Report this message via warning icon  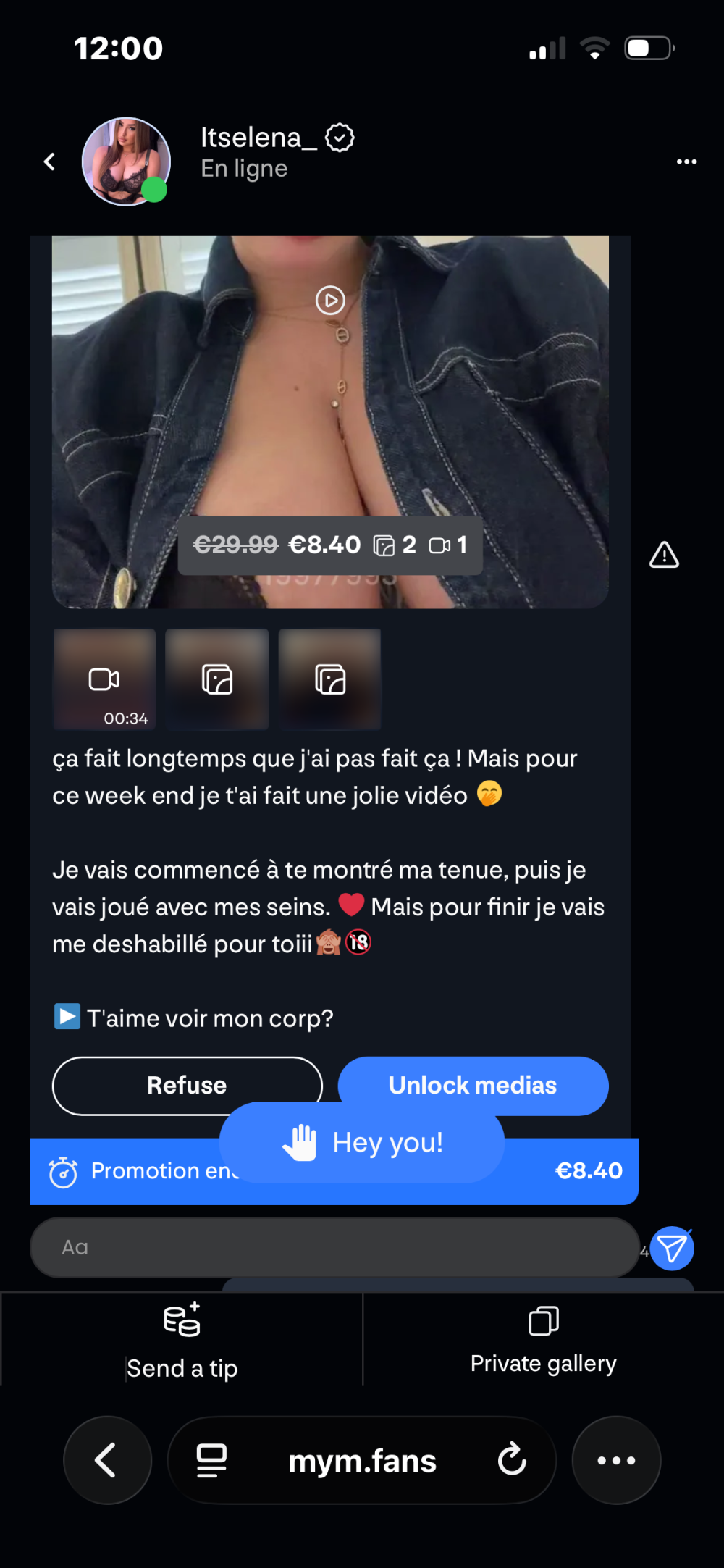(x=664, y=555)
